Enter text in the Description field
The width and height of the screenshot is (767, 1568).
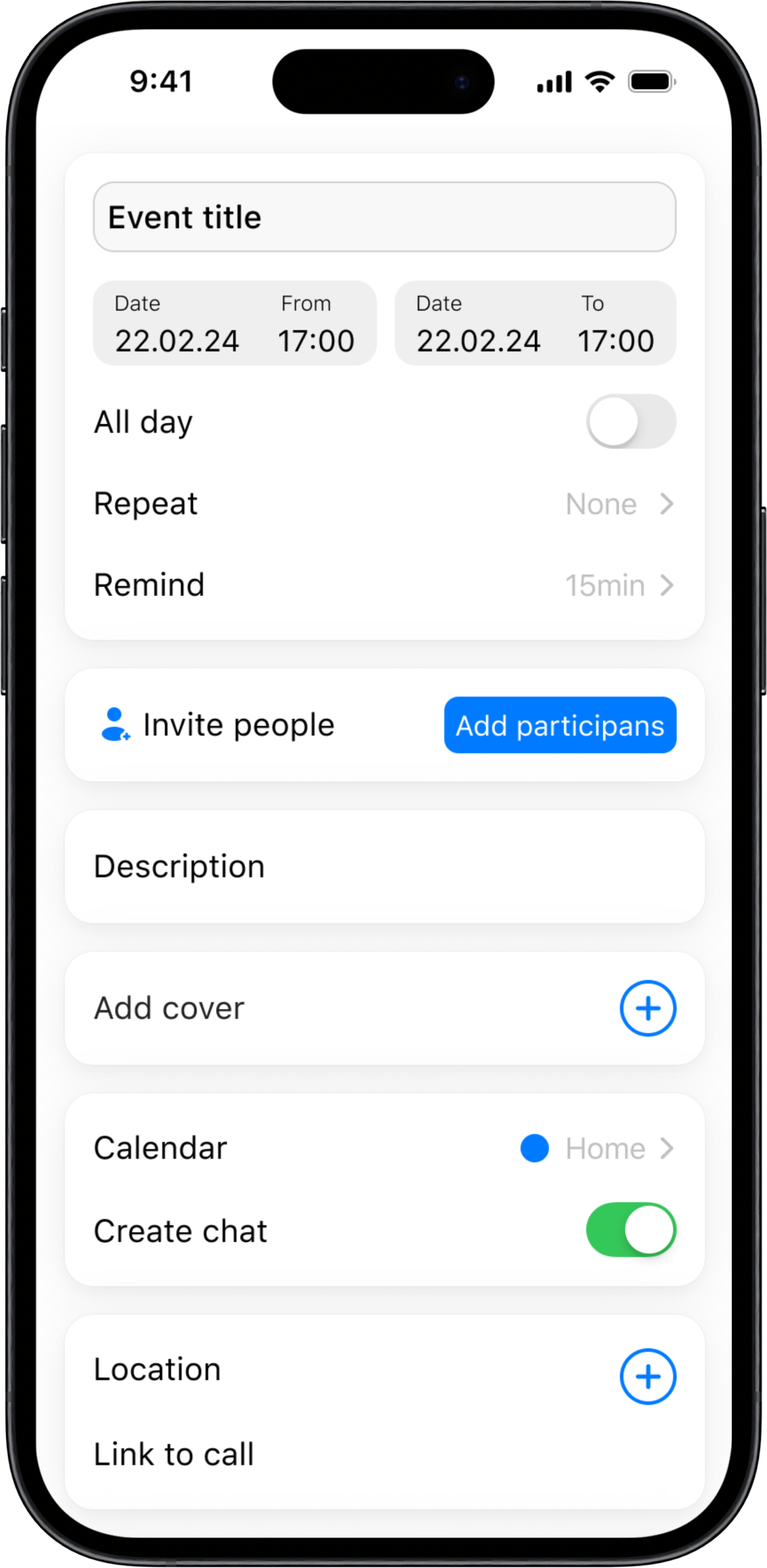[x=384, y=866]
